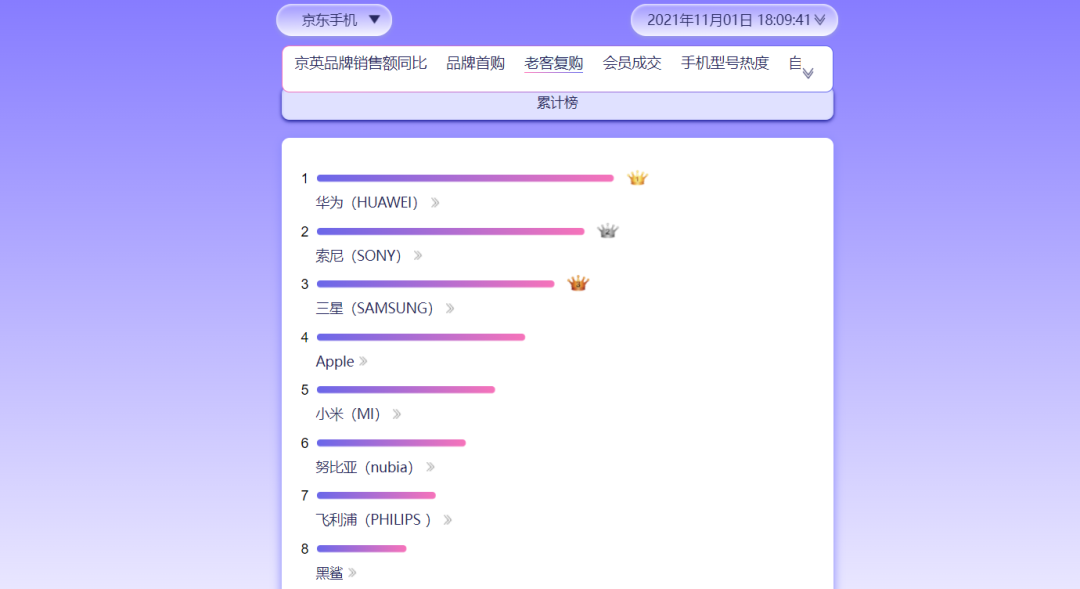1080x589 pixels.
Task: Open the 飞利浦 (PHILIPS) brand details
Action: [x=384, y=519]
